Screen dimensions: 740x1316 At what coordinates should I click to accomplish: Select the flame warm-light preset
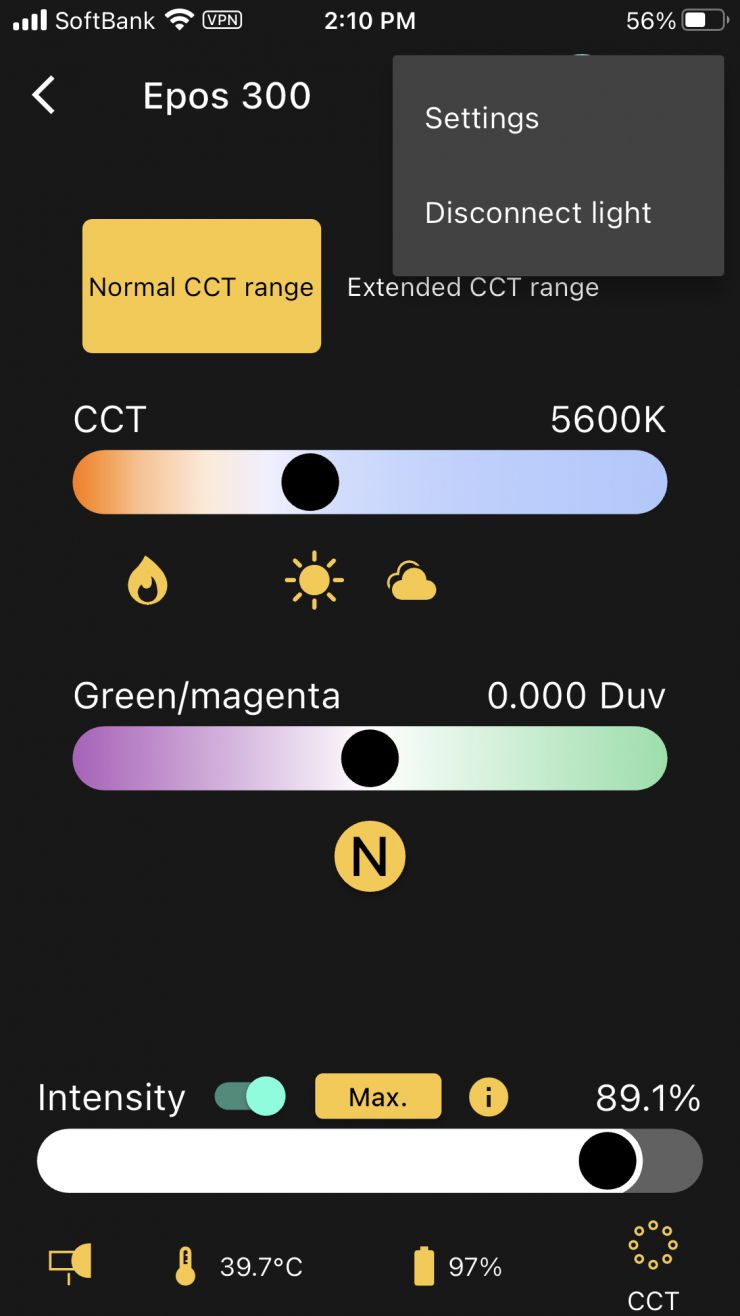147,580
